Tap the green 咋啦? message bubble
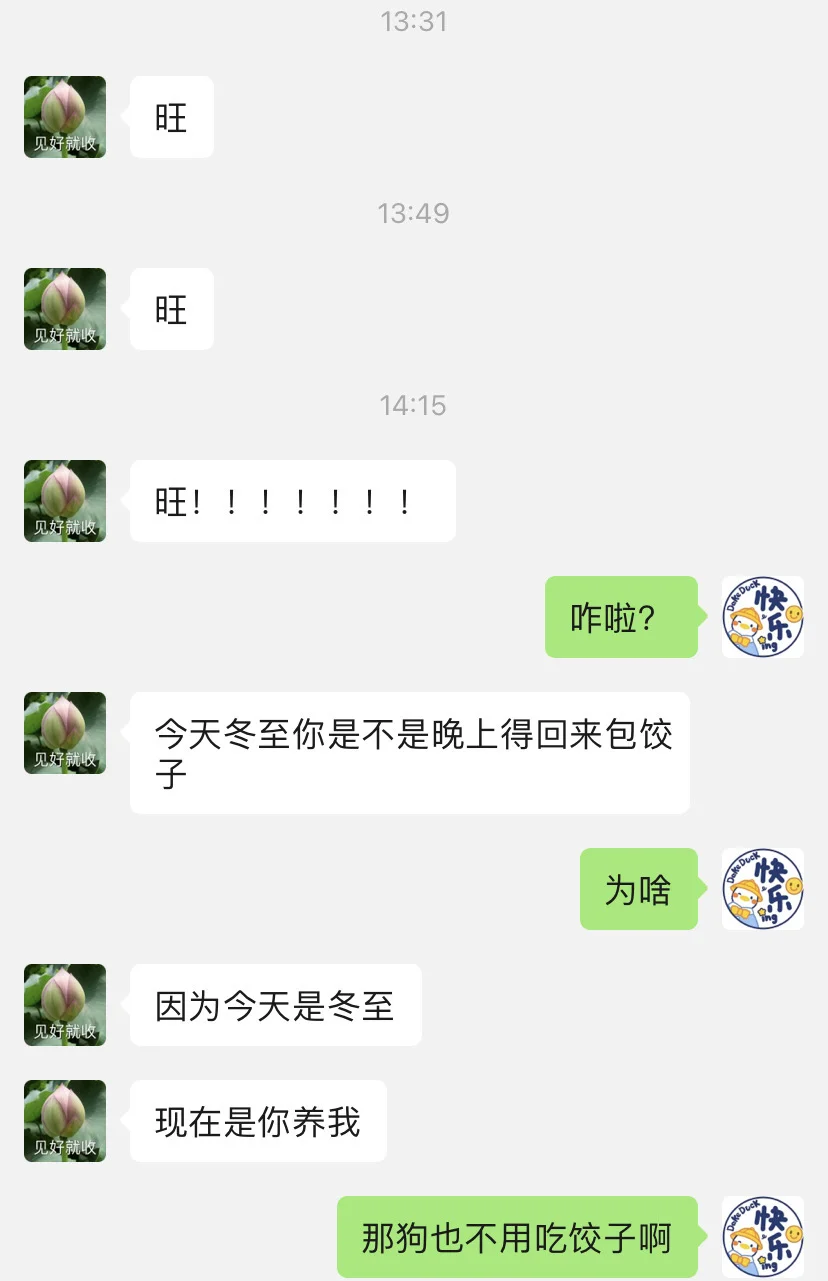 [621, 617]
